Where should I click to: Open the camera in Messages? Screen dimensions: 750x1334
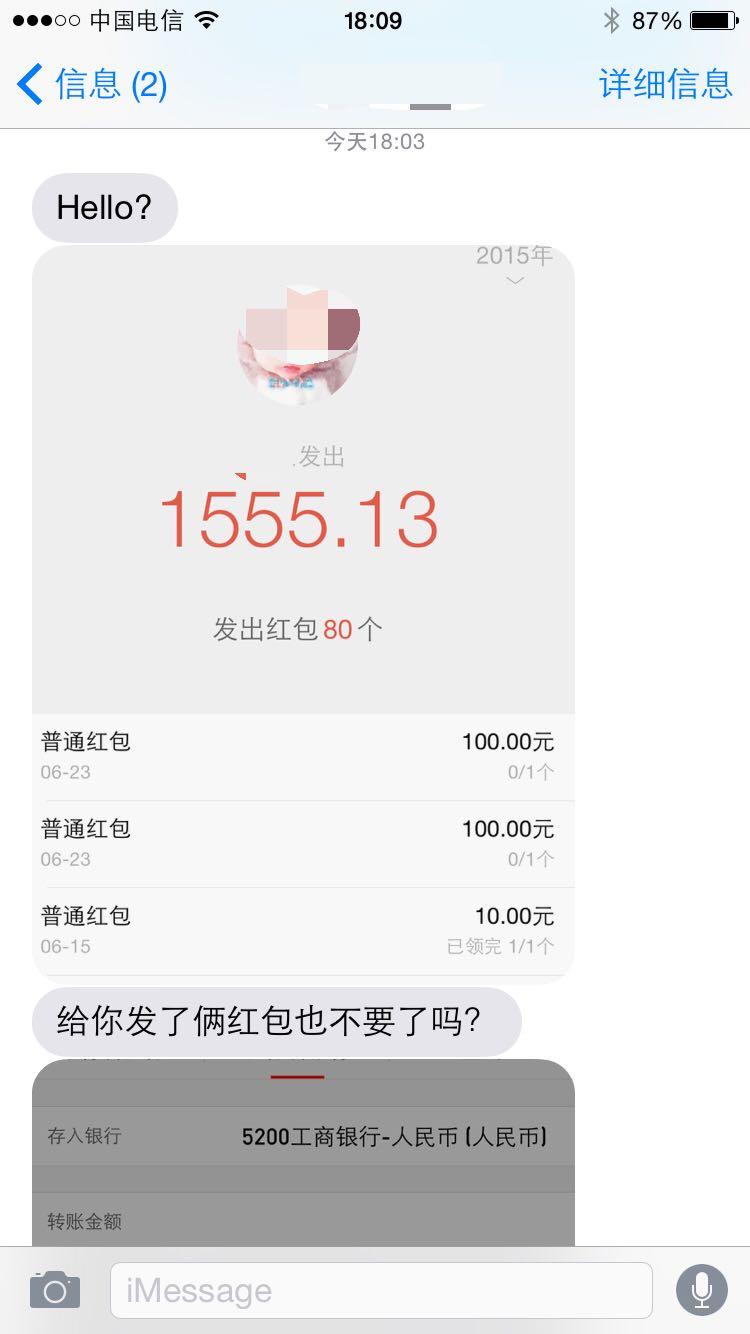tap(54, 1289)
